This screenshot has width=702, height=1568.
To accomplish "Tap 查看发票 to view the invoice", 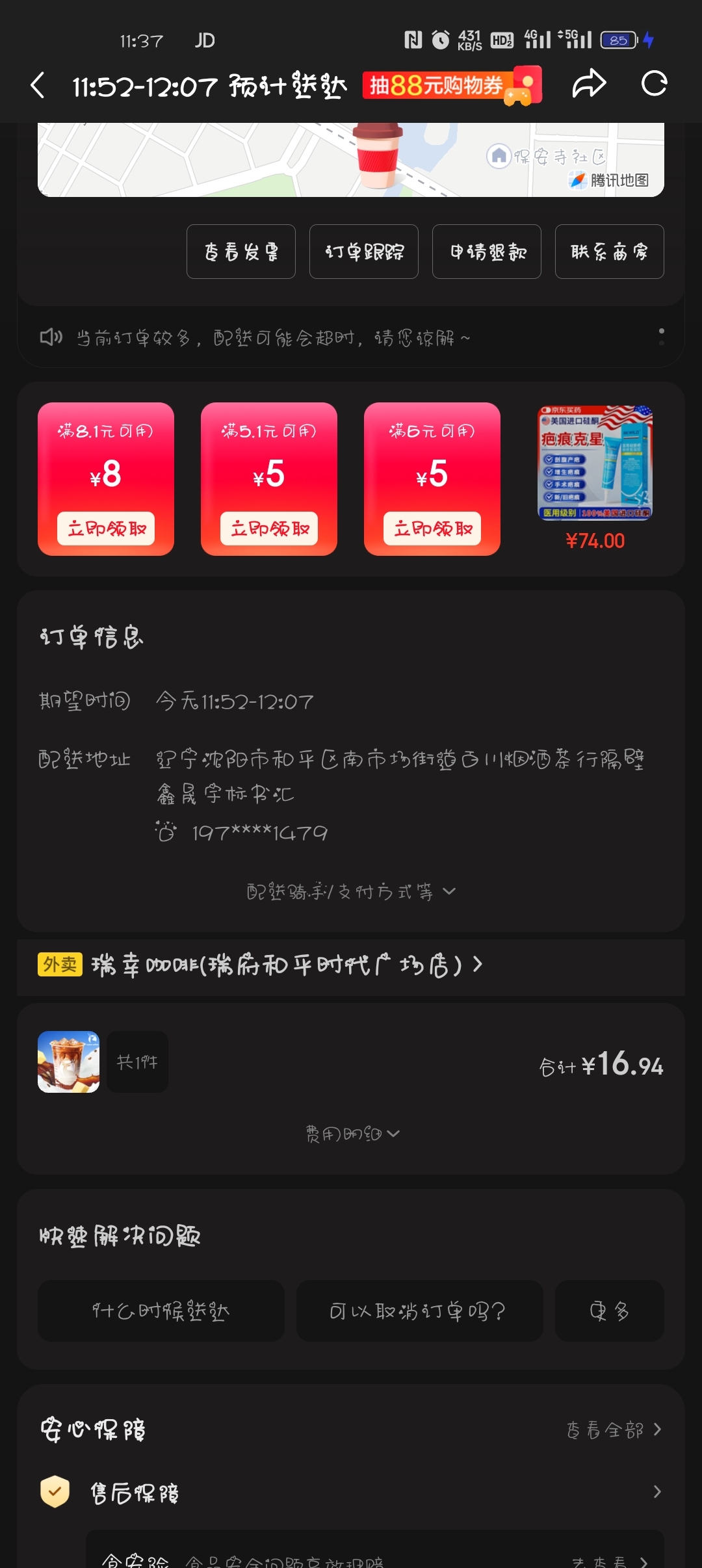I will pos(241,252).
